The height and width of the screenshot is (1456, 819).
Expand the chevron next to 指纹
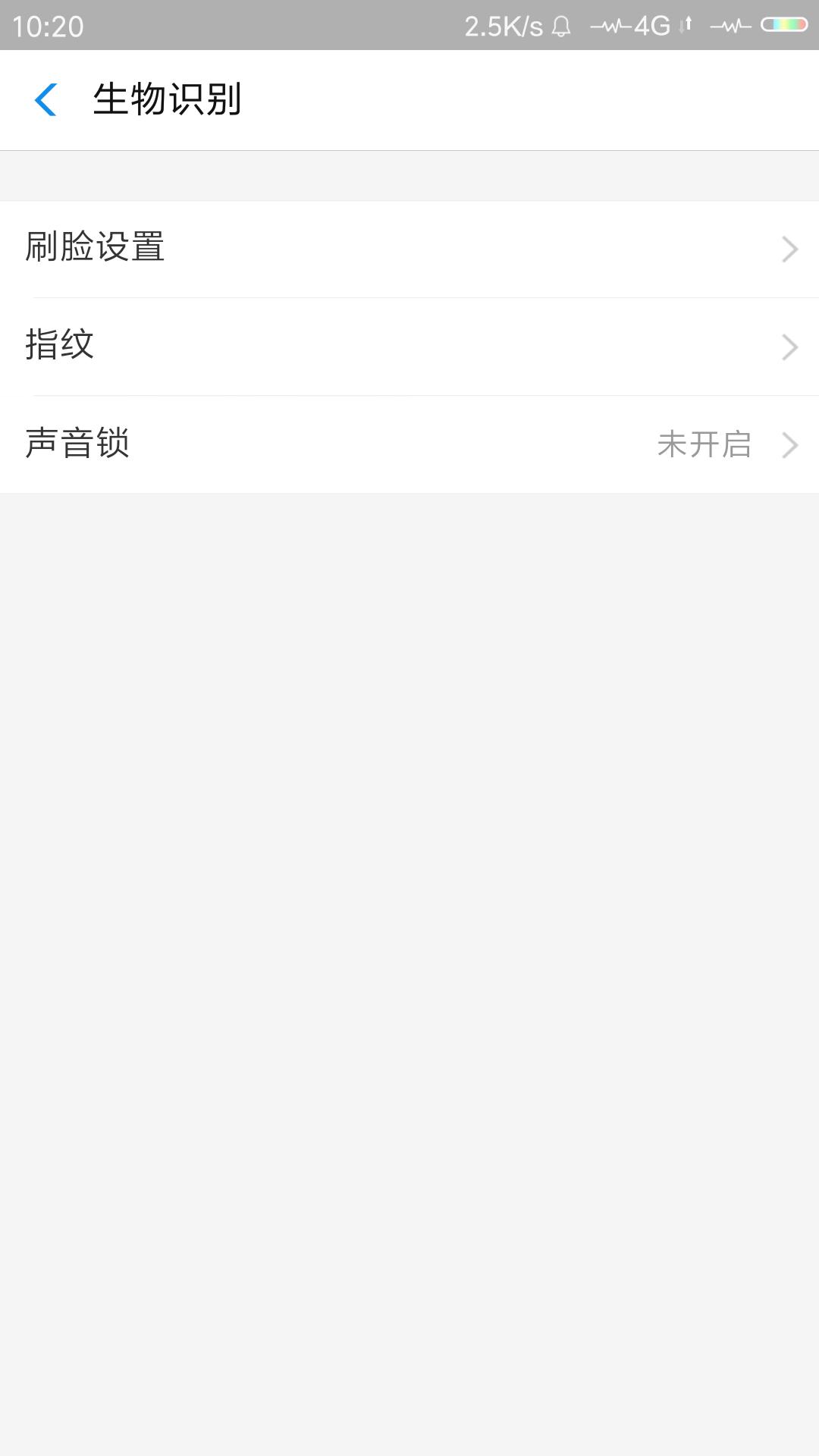[x=791, y=347]
